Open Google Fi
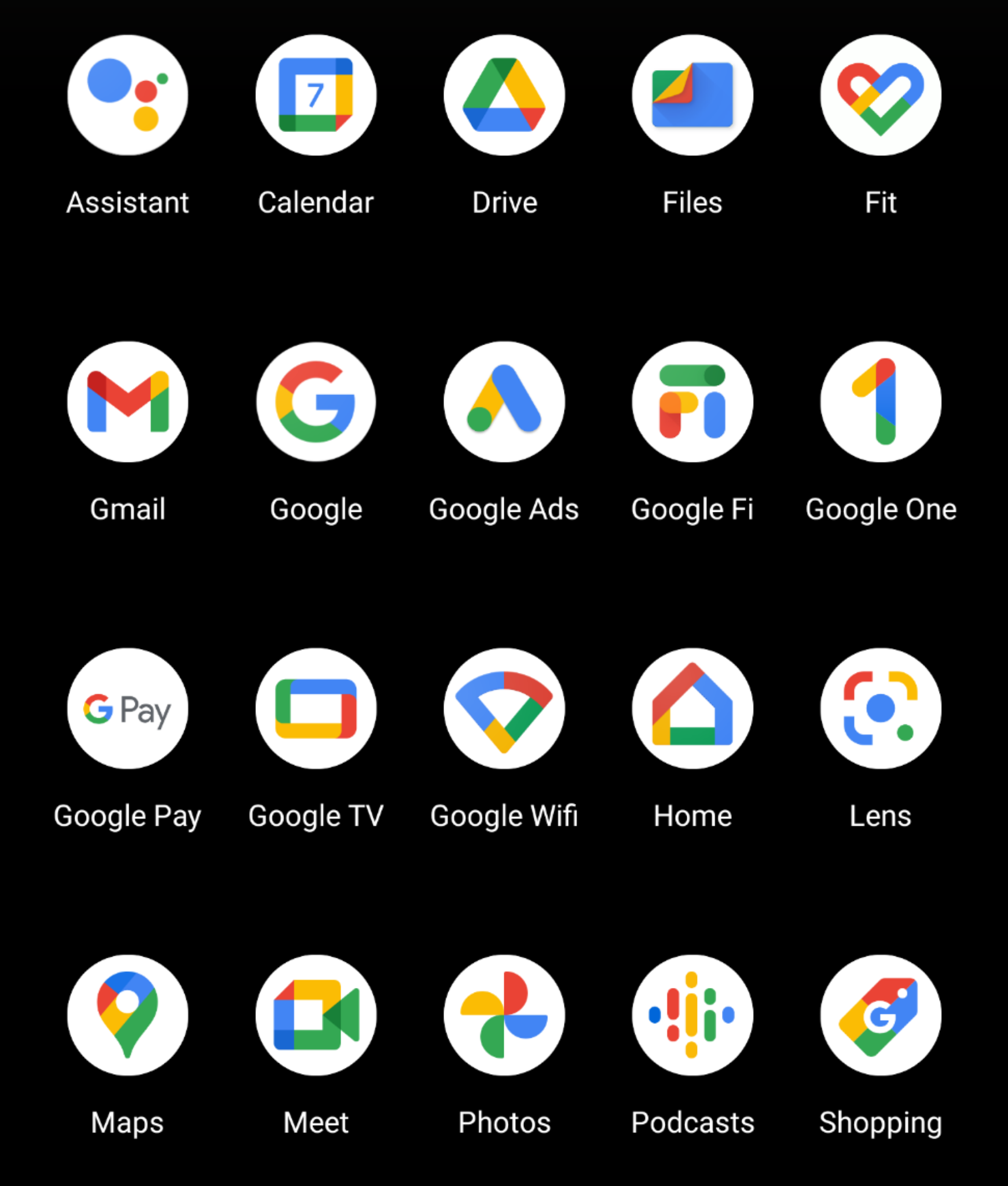Screen dimensions: 1008x1186 point(692,402)
